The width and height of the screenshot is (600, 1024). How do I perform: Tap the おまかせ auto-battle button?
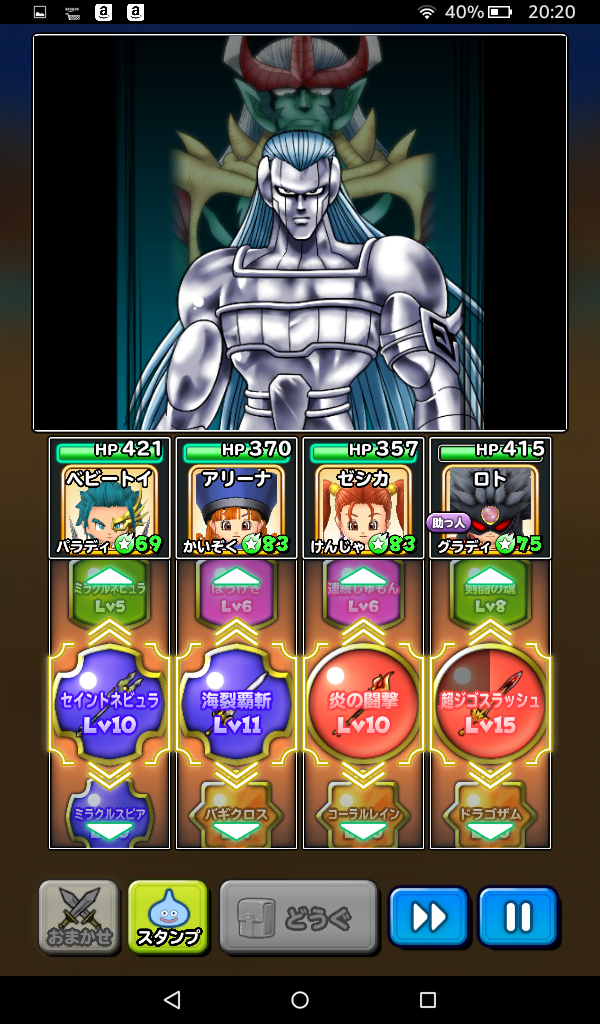[78, 916]
